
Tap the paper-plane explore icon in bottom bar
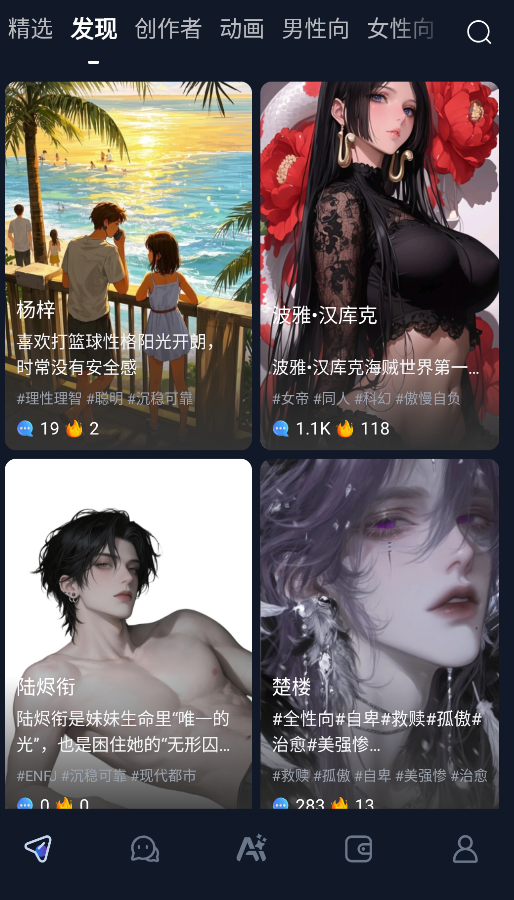(38, 848)
